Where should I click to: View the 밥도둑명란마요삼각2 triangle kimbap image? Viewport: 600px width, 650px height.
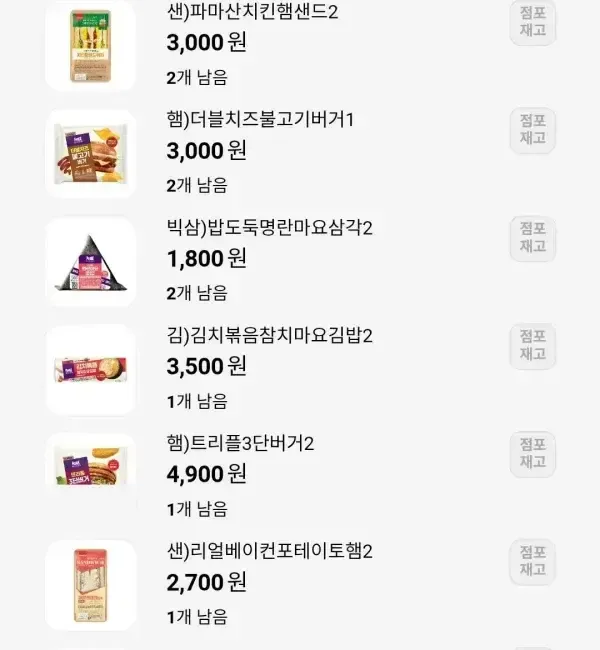pos(90,262)
